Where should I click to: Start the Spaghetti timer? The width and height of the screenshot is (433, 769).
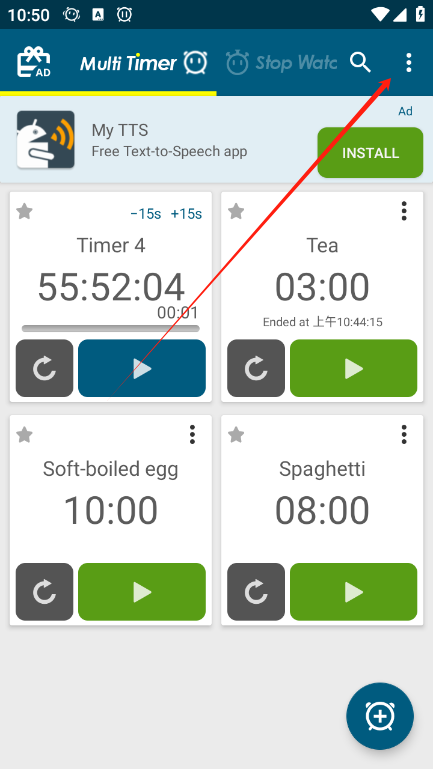pos(354,592)
